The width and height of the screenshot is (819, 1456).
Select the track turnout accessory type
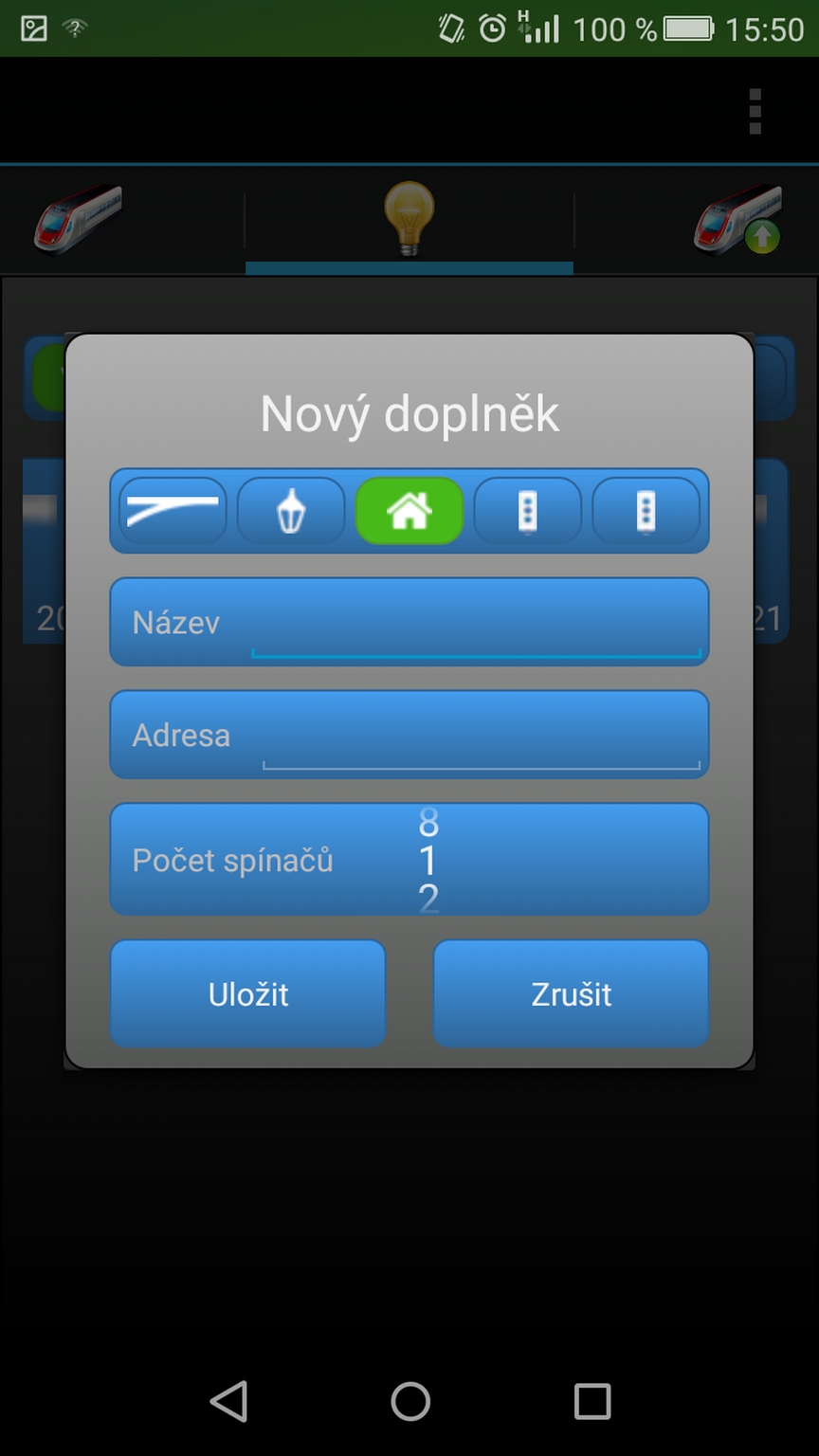172,510
